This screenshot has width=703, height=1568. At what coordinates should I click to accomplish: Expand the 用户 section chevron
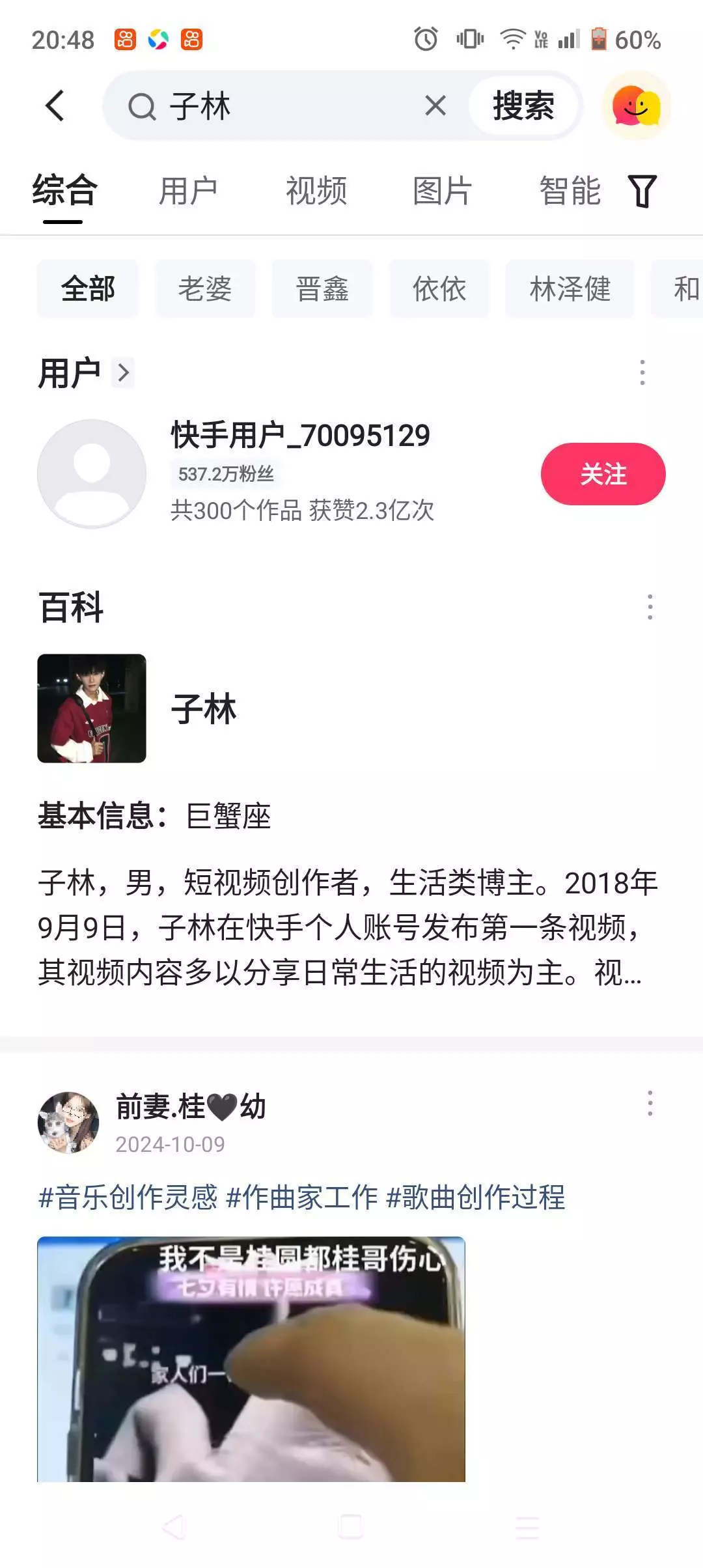123,372
